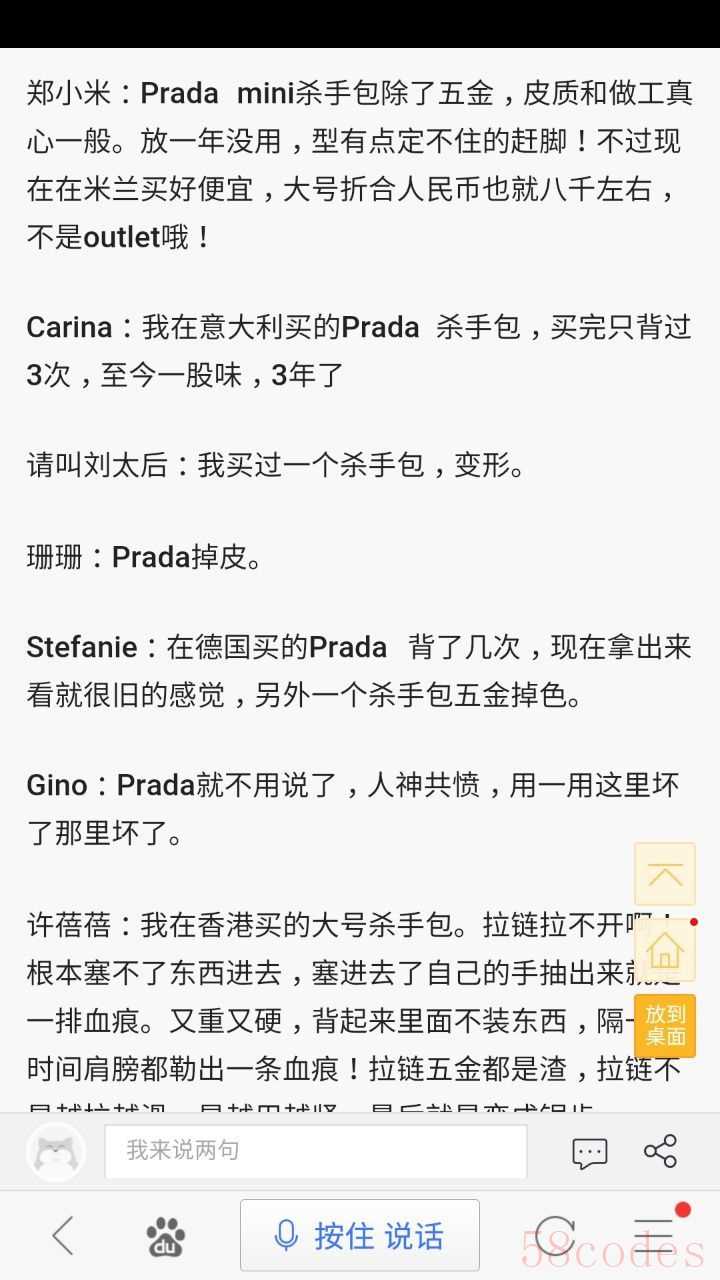Viewport: 720px width, 1280px height.
Task: Open the browser menu icon
Action: (x=655, y=1236)
